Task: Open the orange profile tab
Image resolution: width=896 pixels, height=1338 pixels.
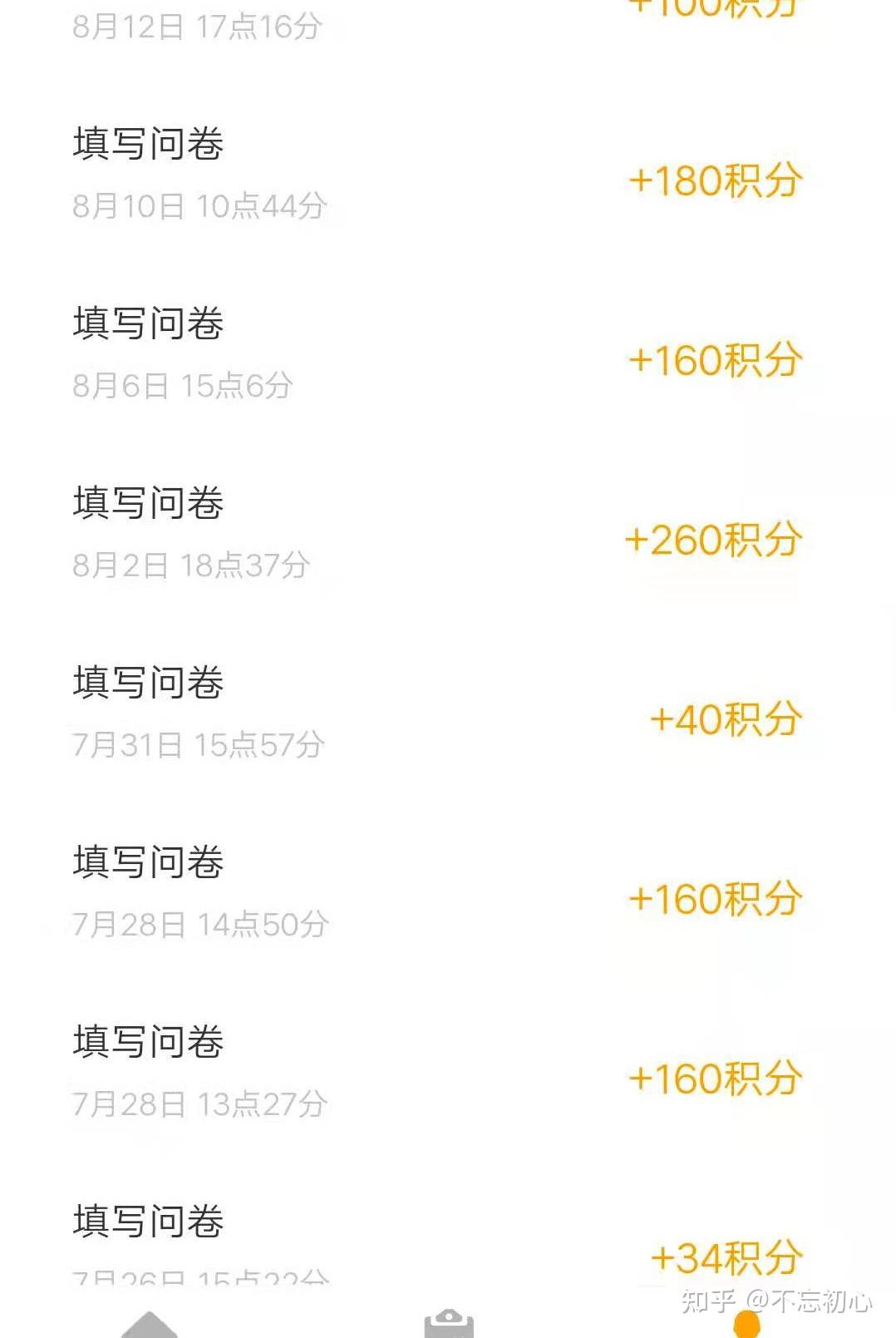Action: 747,1325
